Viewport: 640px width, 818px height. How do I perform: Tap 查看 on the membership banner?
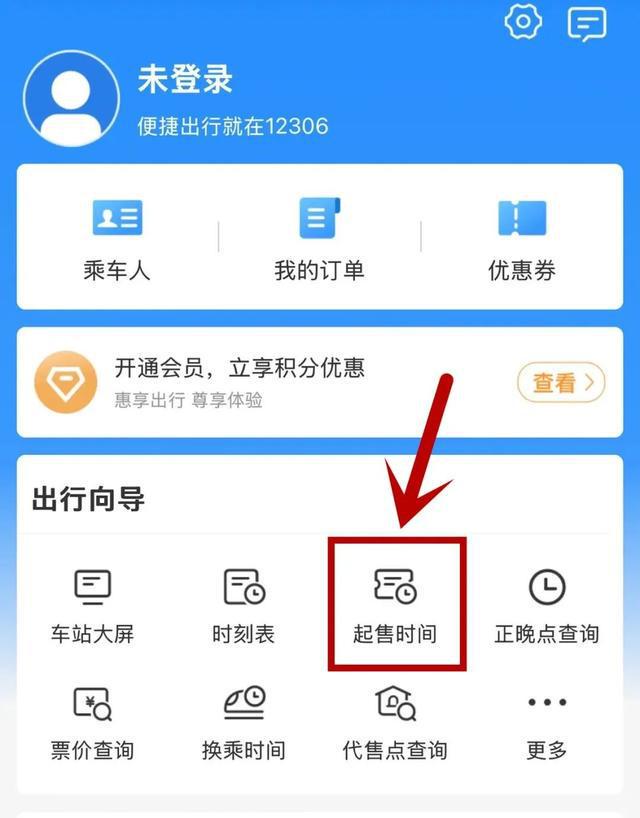[561, 382]
